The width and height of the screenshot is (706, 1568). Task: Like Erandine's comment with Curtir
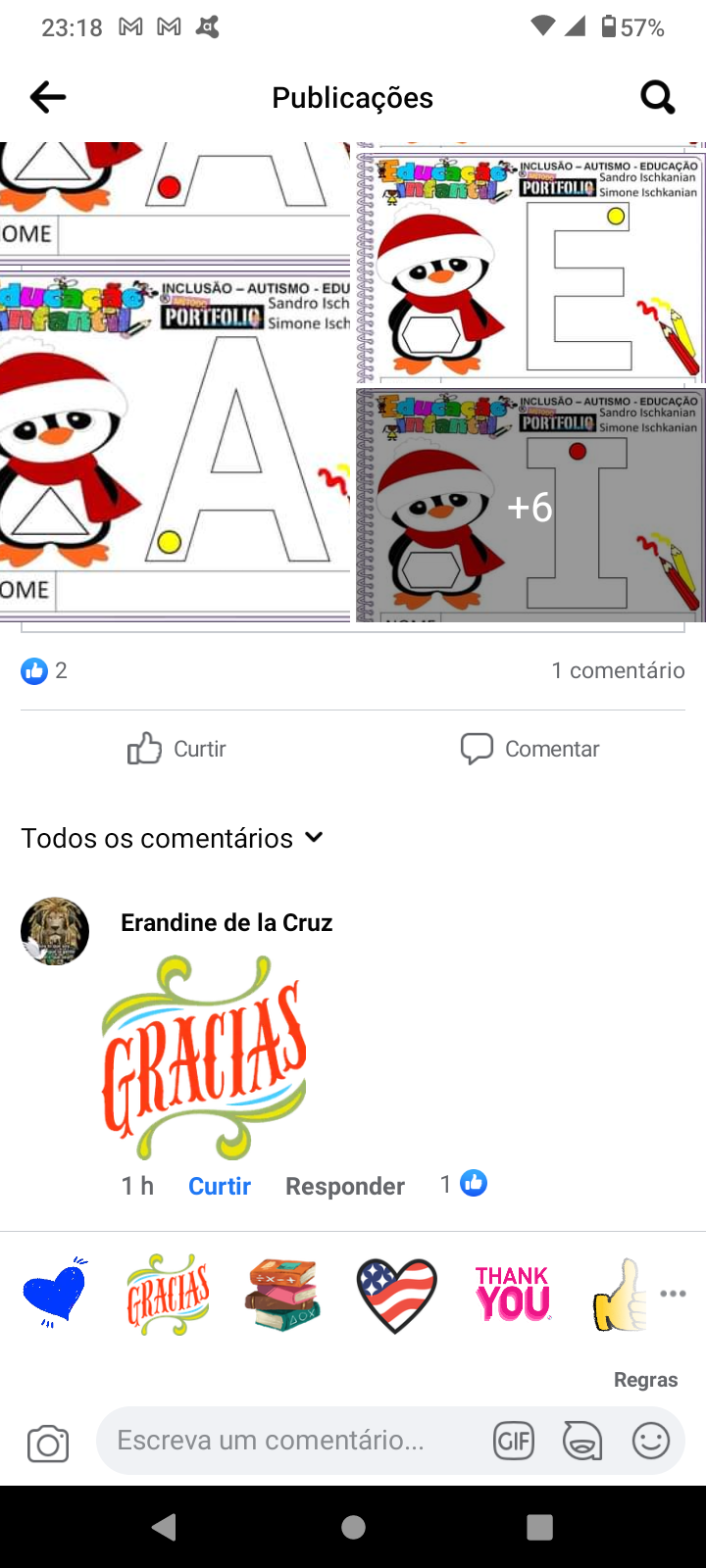click(x=220, y=1186)
